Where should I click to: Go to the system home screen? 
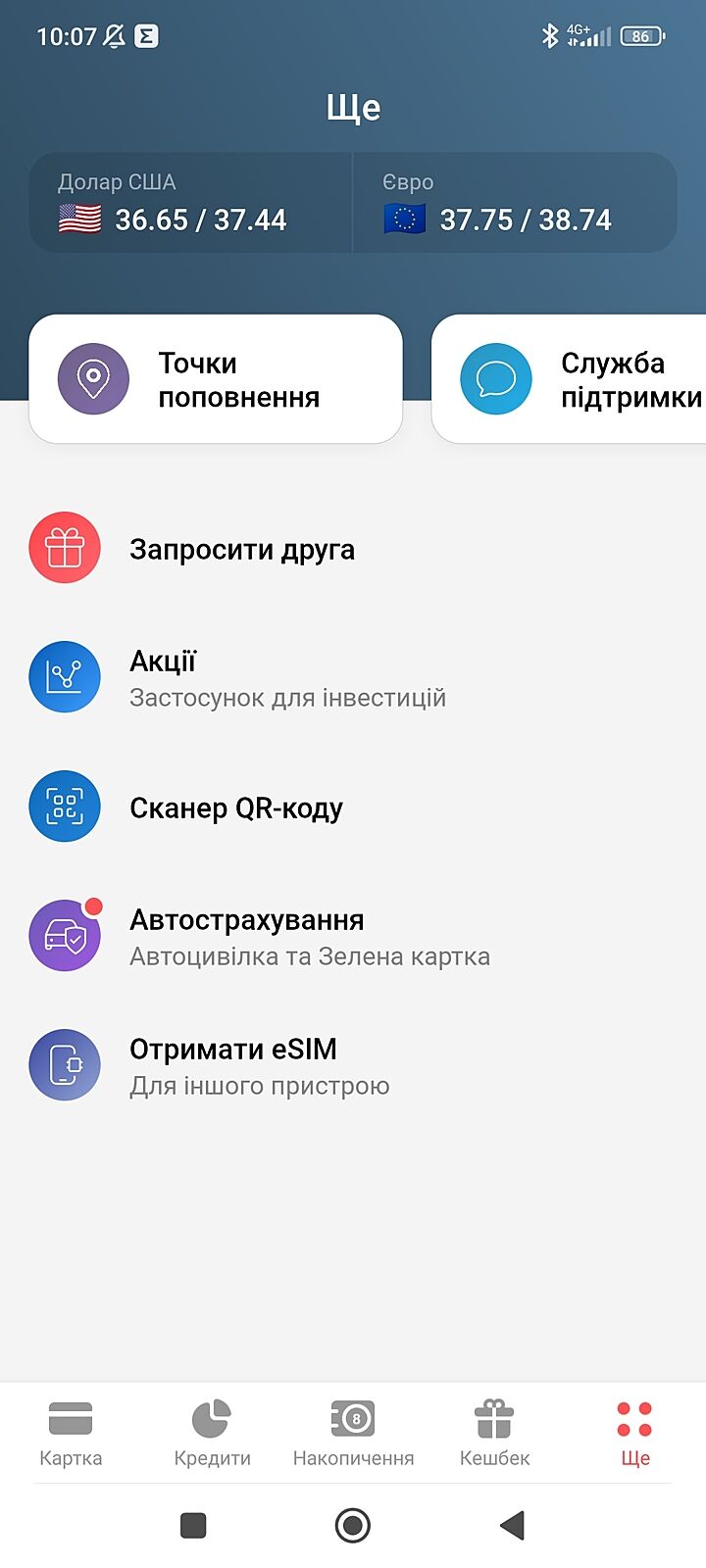353,1525
